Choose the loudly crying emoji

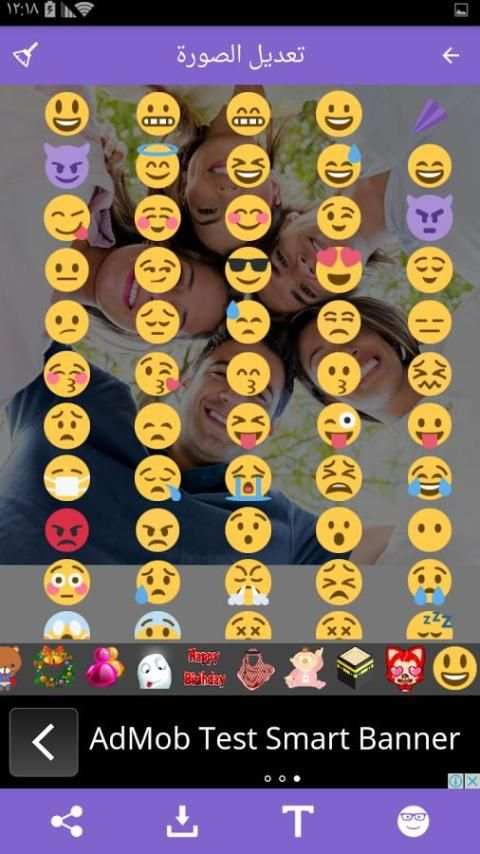[248, 478]
